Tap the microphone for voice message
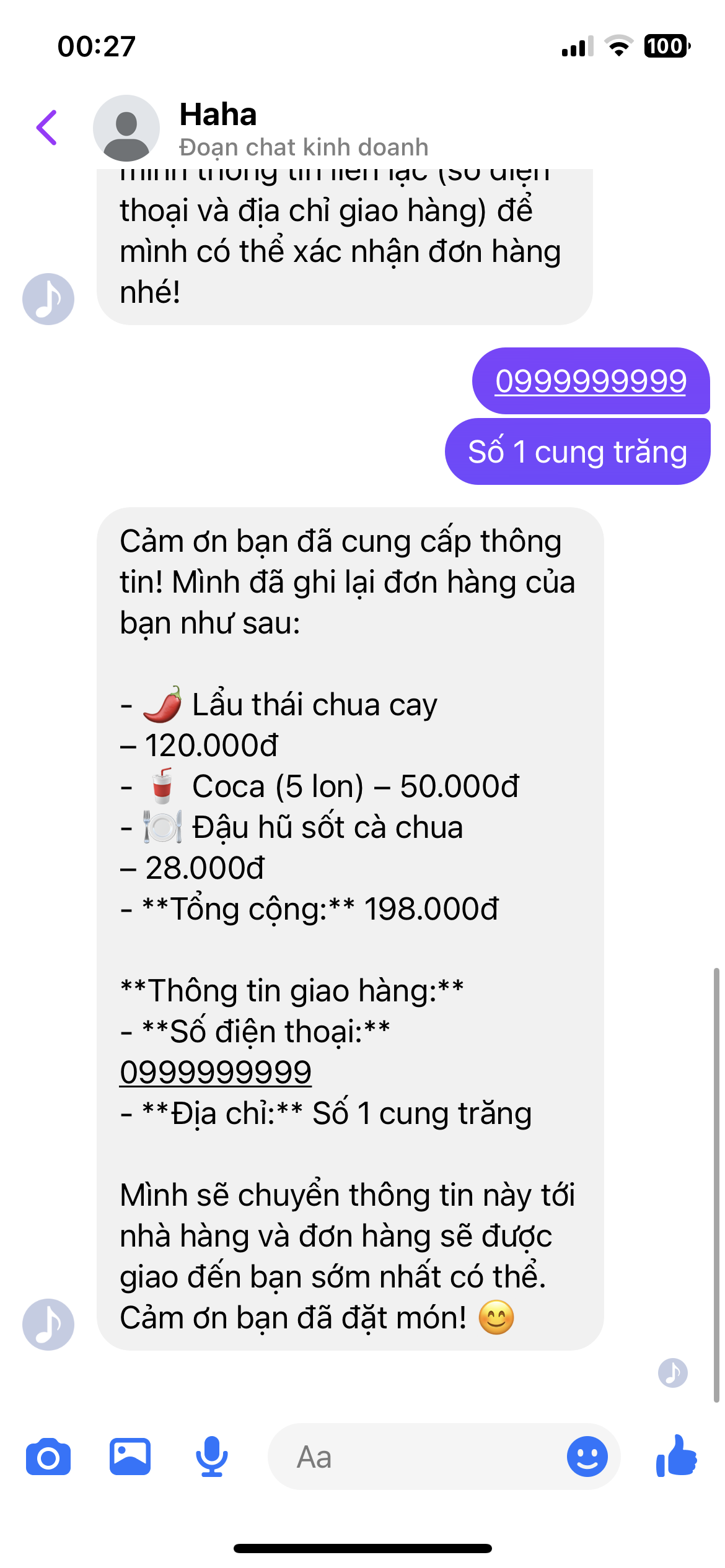This screenshot has height=1568, width=725. 212,1457
